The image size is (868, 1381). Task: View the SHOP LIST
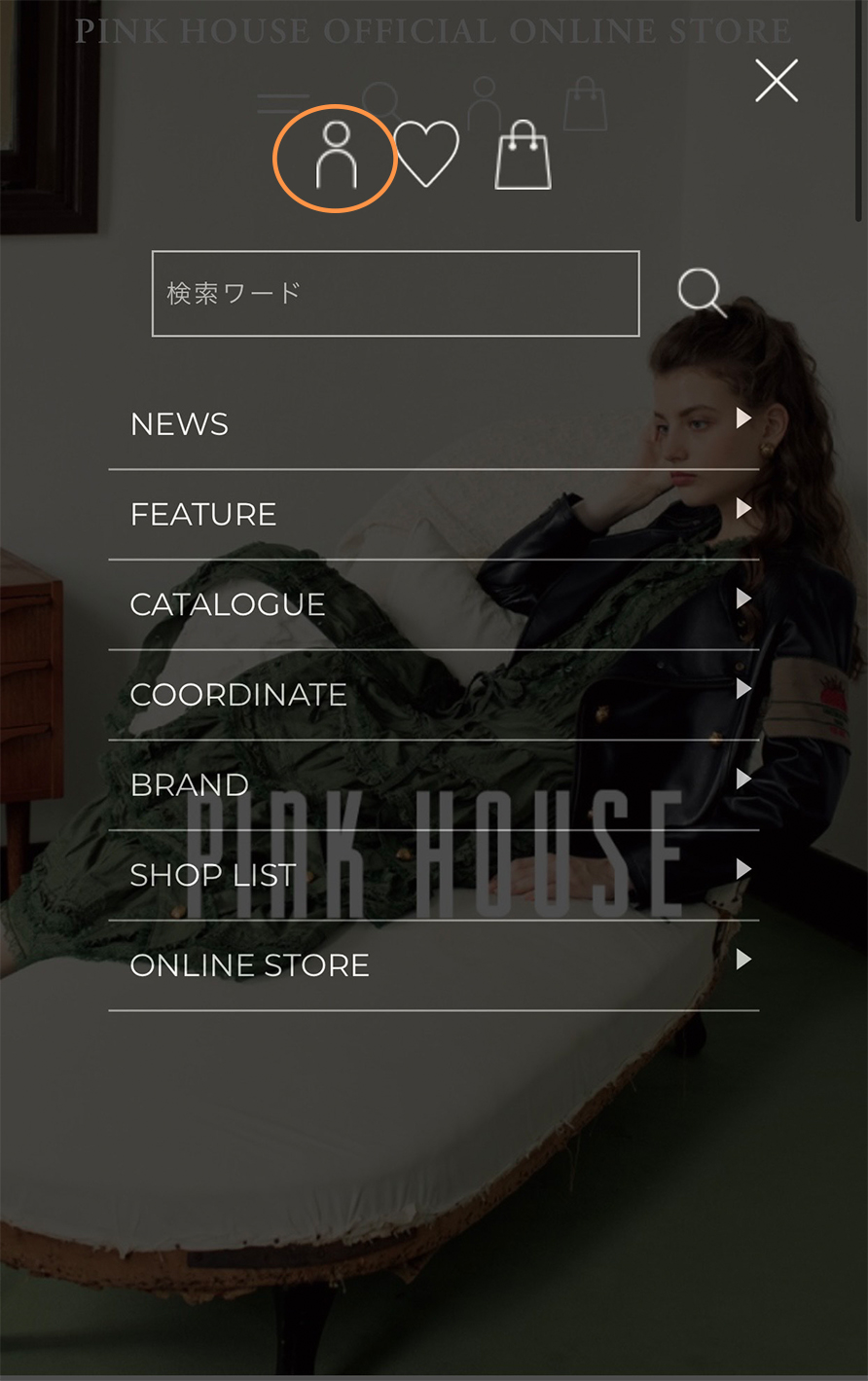click(x=433, y=875)
